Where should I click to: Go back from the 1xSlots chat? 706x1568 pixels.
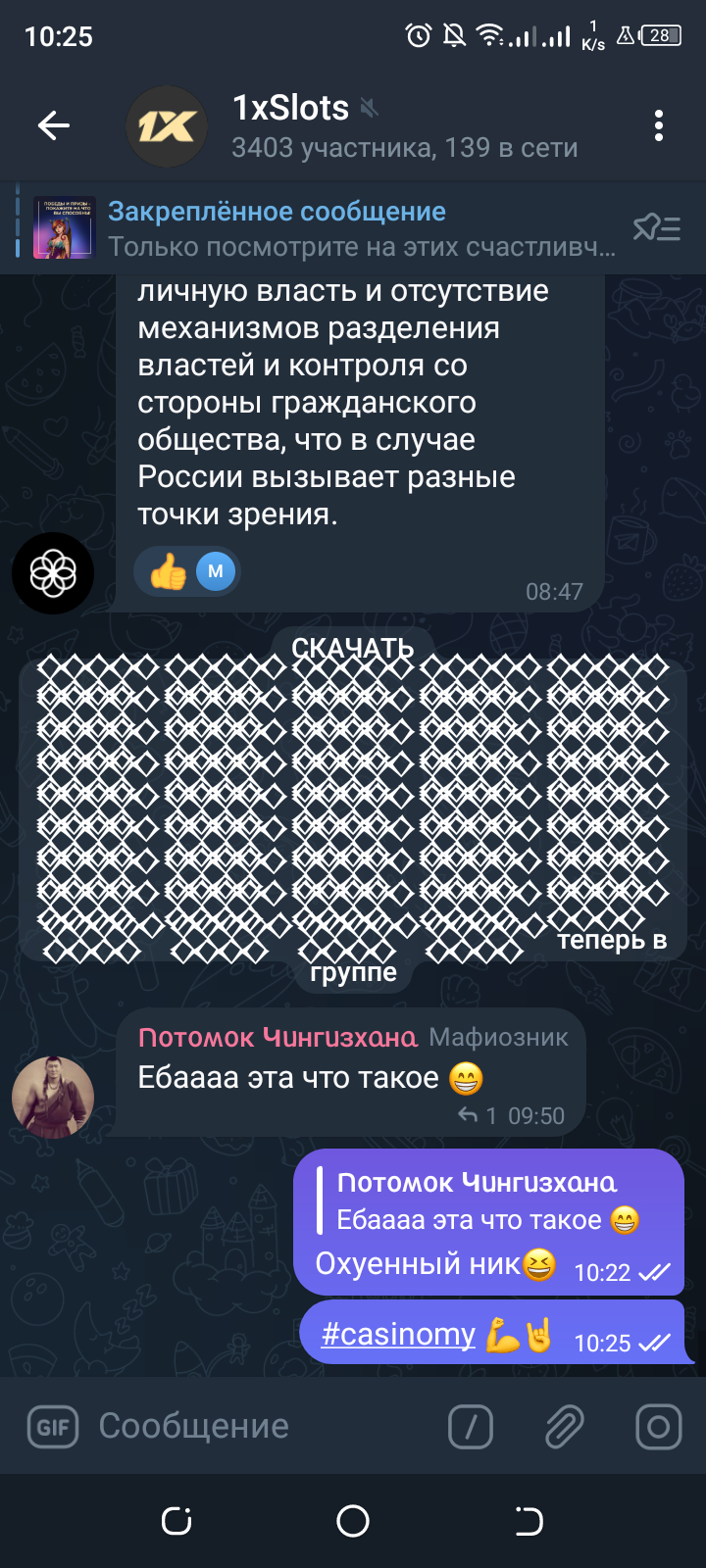tap(54, 125)
